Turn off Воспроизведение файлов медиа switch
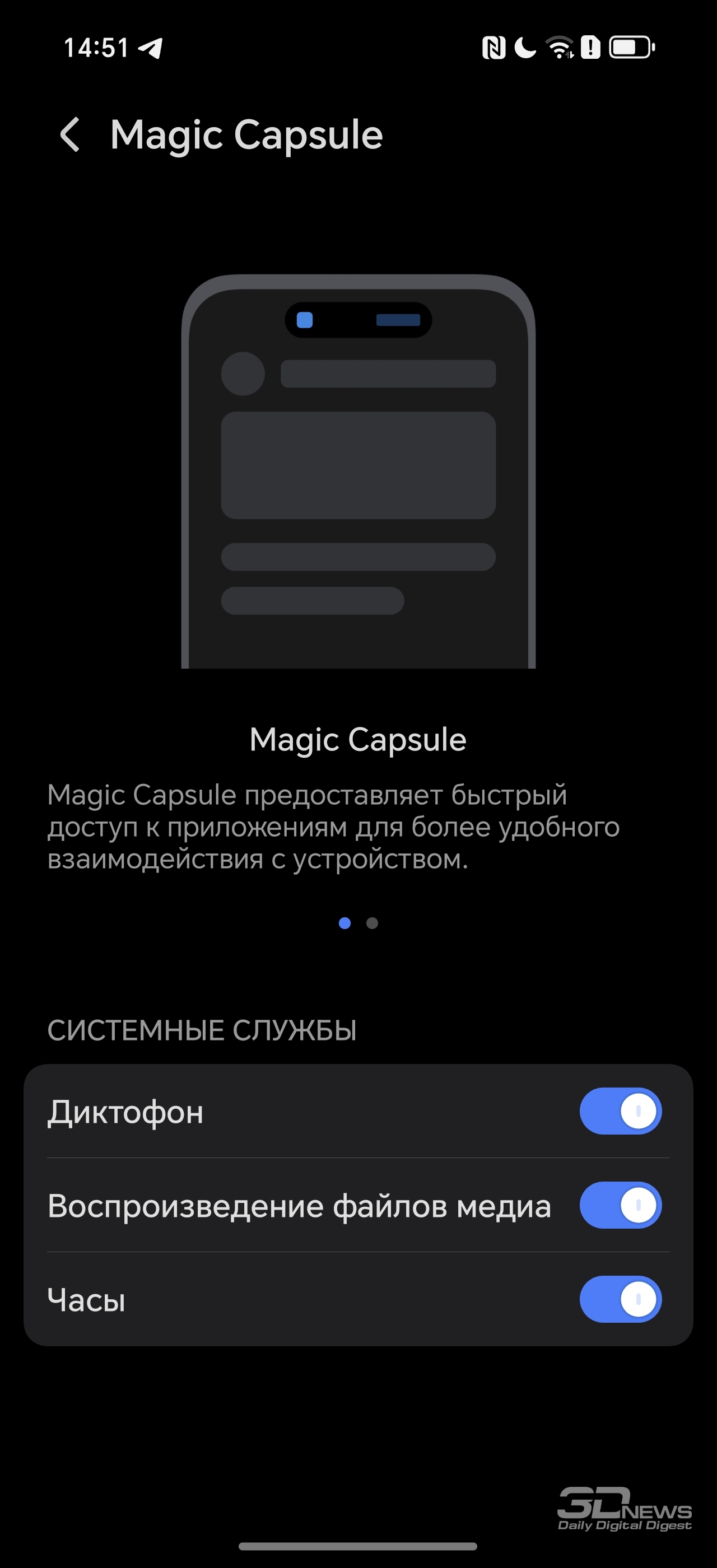This screenshot has width=717, height=1568. (x=620, y=1205)
